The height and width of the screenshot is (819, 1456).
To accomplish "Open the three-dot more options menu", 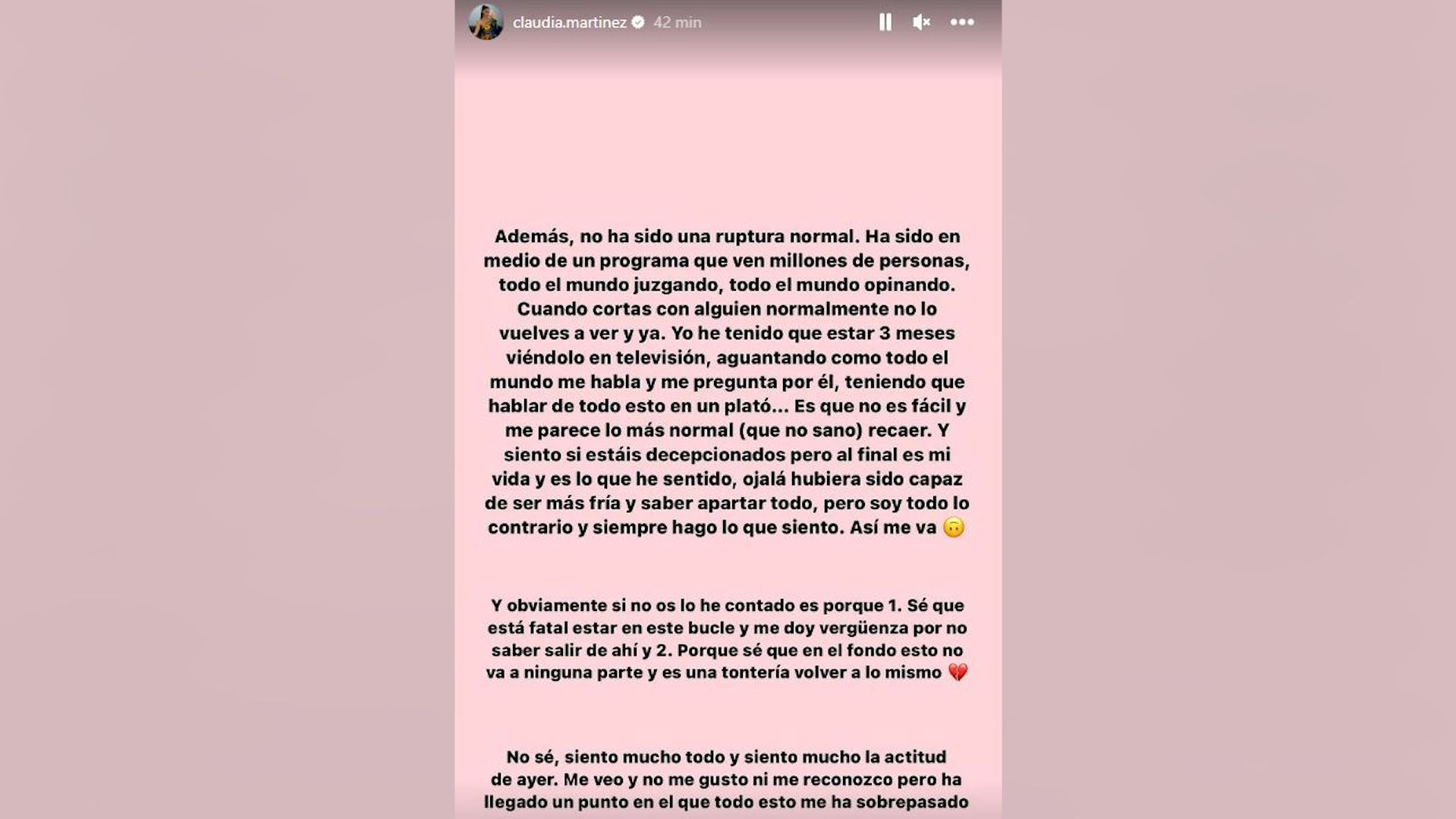I will coord(962,22).
